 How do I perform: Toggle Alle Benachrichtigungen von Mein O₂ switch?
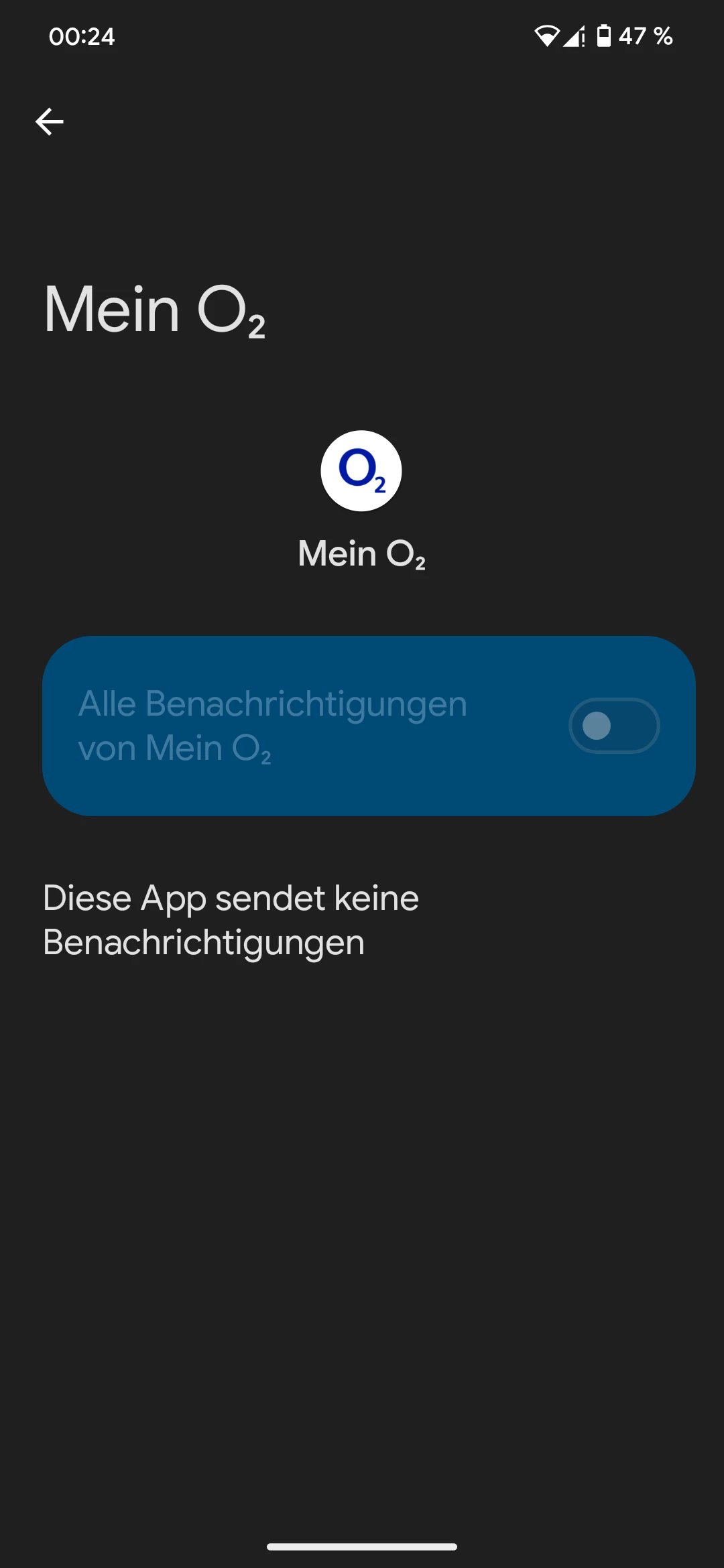tap(613, 726)
